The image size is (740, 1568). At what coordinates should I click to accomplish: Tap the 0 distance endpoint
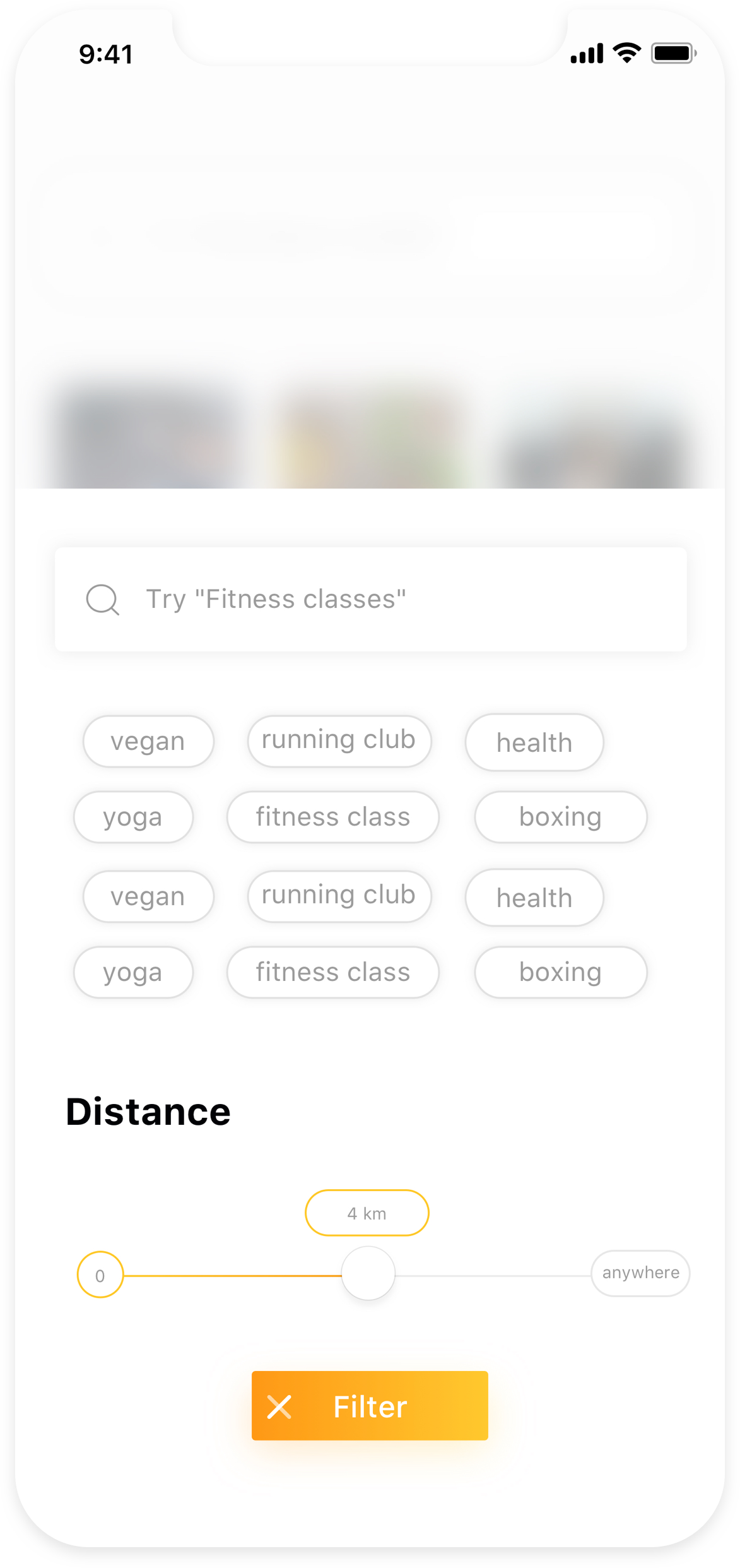100,1274
